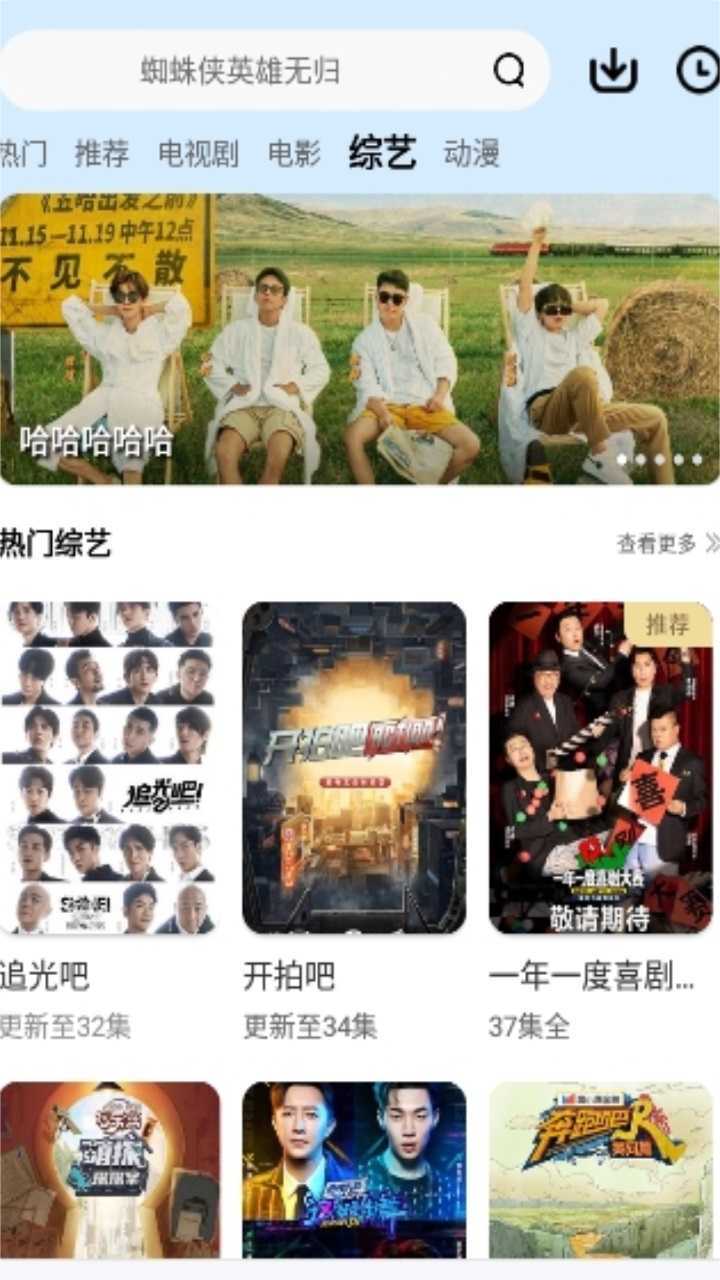Open the 查看更多 double-chevron icon
The image size is (720, 1280).
[x=712, y=541]
